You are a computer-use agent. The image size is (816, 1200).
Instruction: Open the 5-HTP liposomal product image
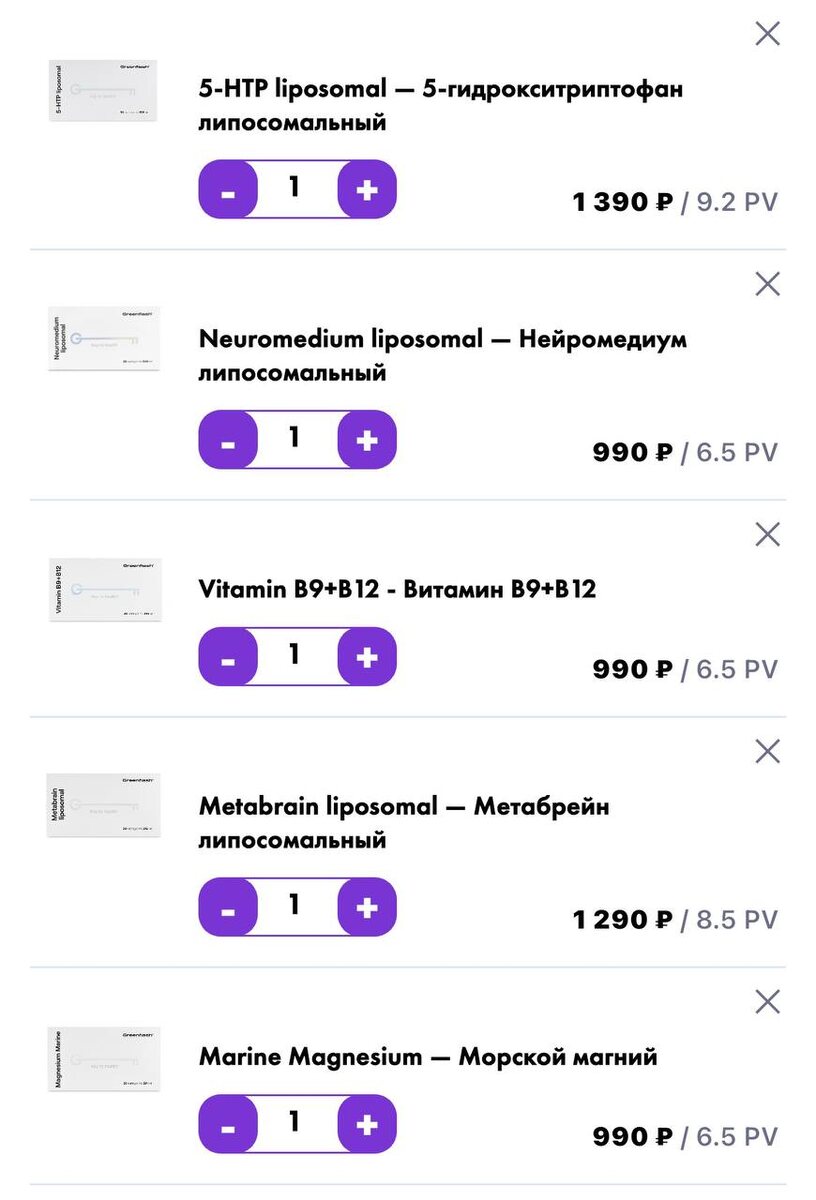tap(104, 91)
